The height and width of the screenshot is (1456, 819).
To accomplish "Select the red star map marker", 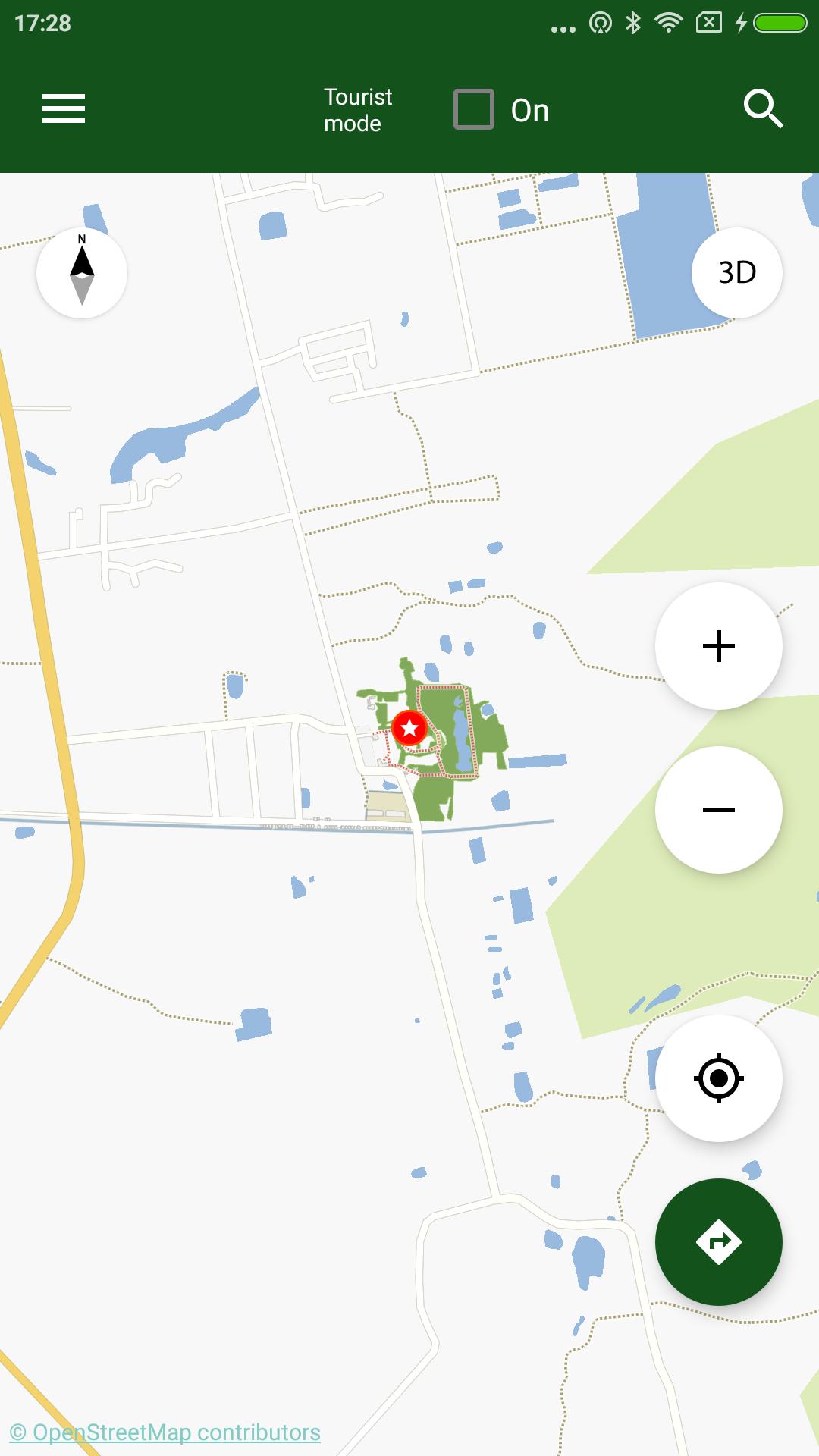I will 409,728.
